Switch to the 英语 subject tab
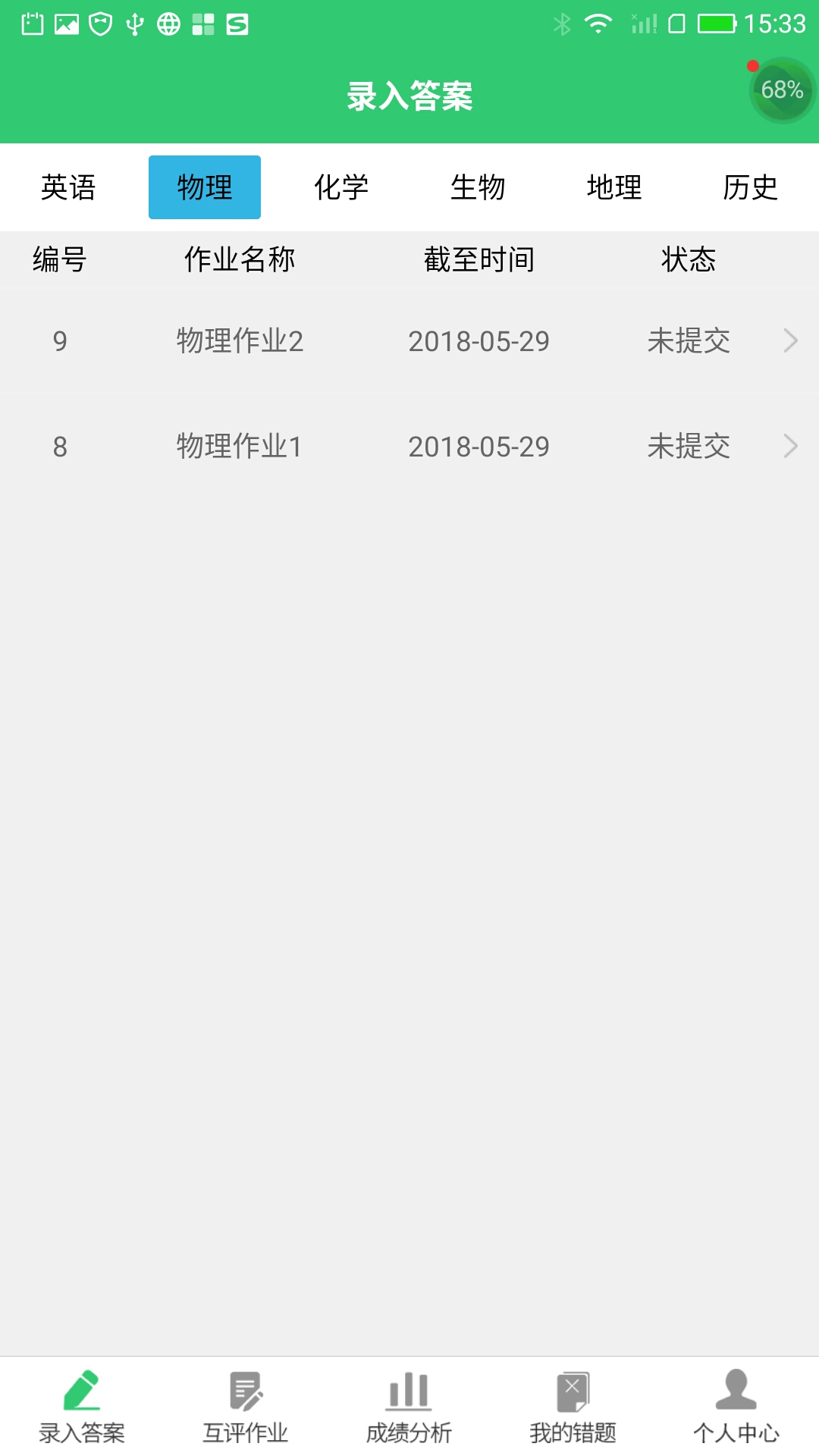Image resolution: width=819 pixels, height=1456 pixels. [x=68, y=187]
